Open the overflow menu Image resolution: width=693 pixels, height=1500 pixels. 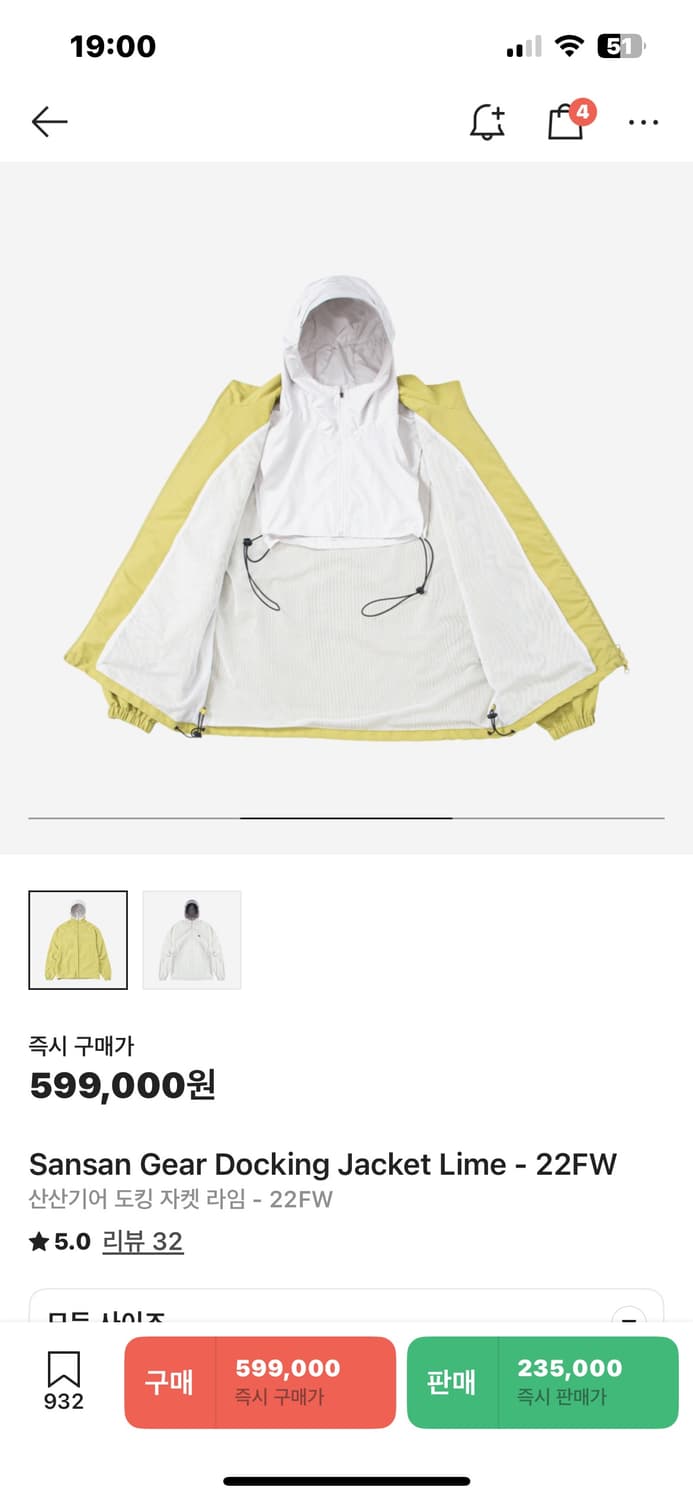pos(643,122)
